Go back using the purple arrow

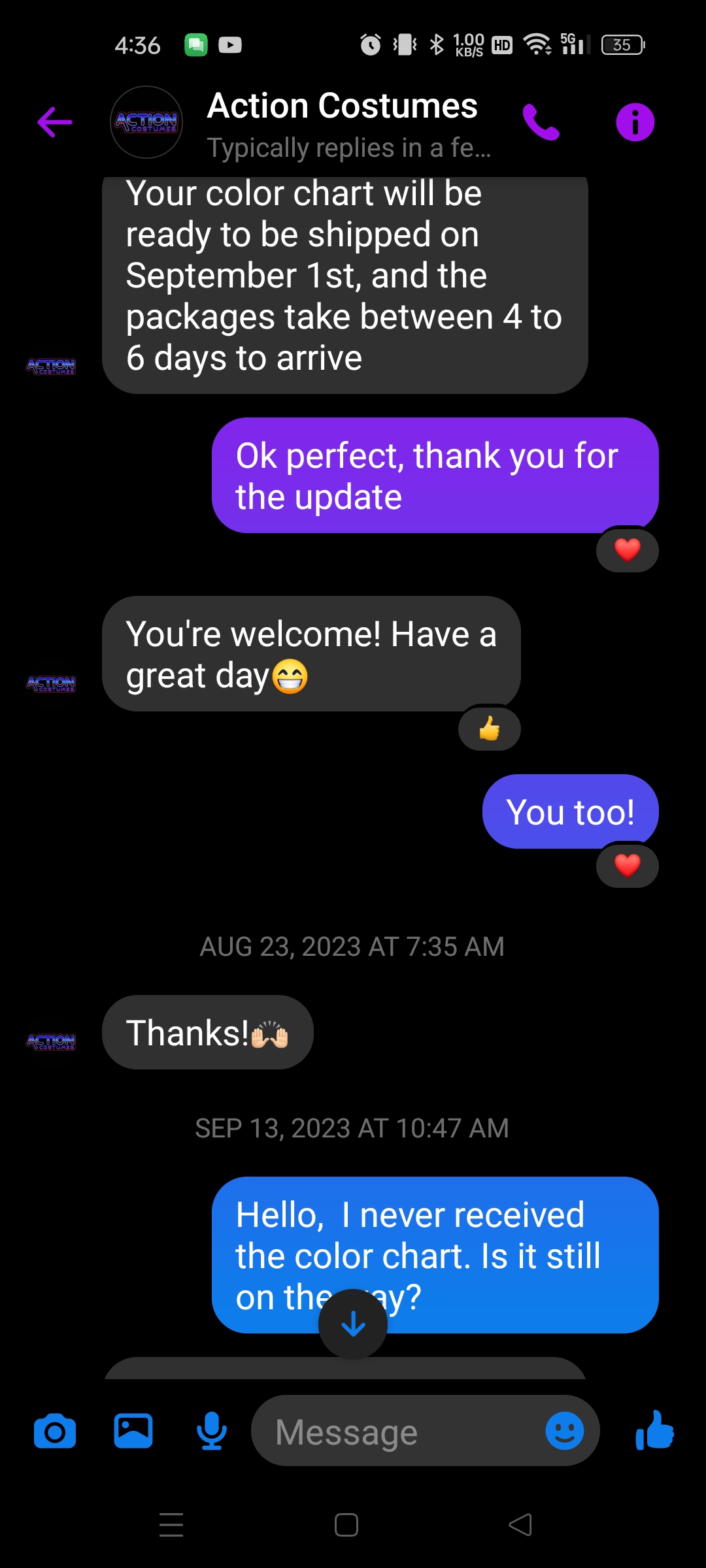click(x=55, y=122)
